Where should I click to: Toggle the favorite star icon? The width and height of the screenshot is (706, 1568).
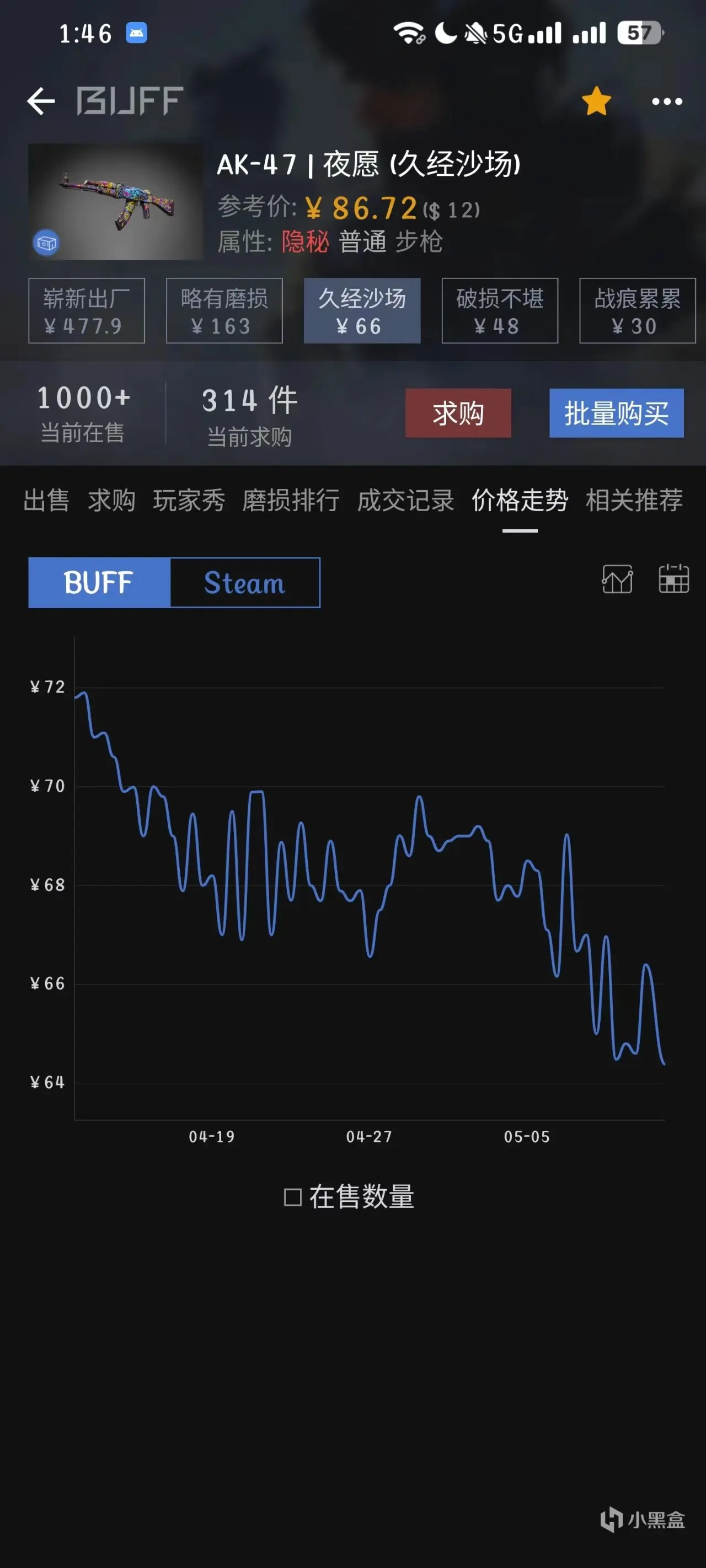596,101
